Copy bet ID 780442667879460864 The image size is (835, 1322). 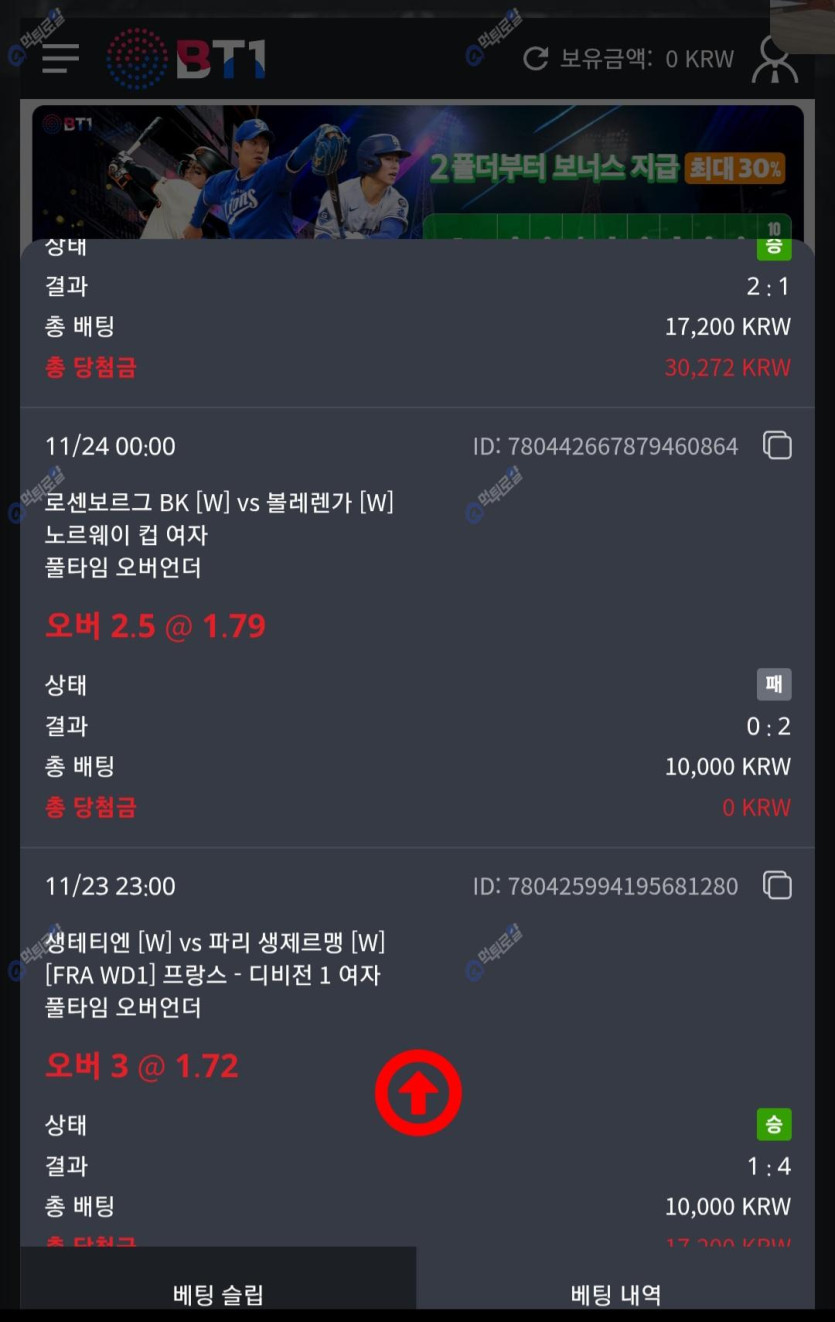pos(777,446)
